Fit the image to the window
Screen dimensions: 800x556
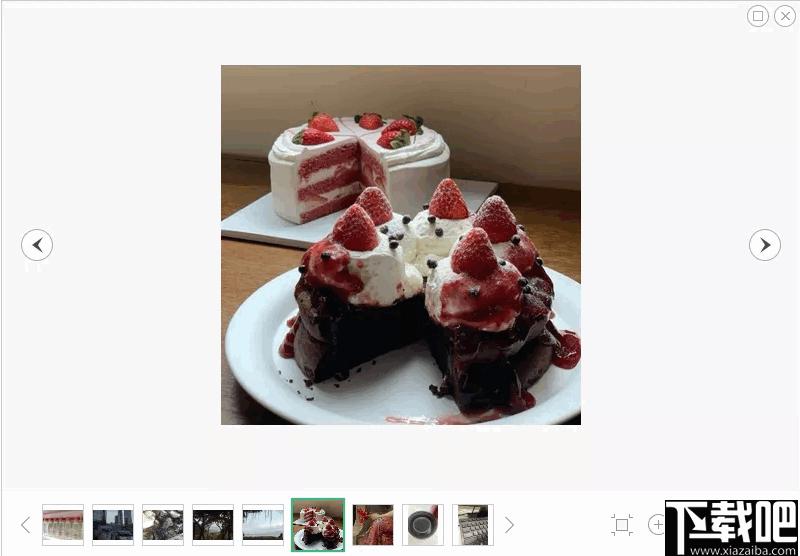click(x=622, y=525)
